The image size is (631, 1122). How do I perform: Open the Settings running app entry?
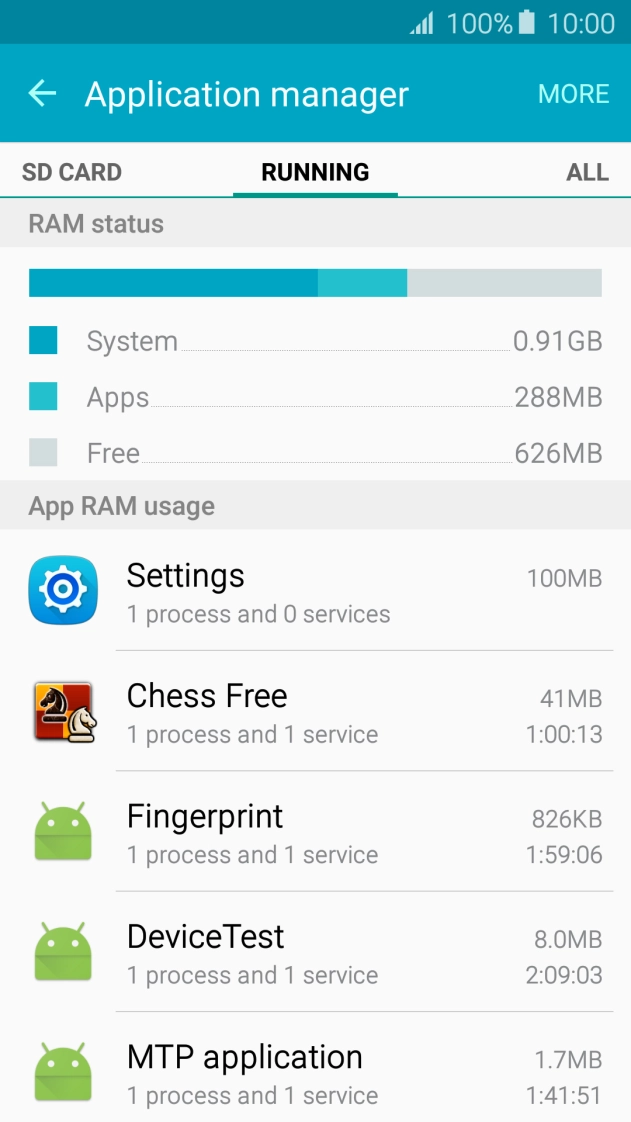(315, 592)
